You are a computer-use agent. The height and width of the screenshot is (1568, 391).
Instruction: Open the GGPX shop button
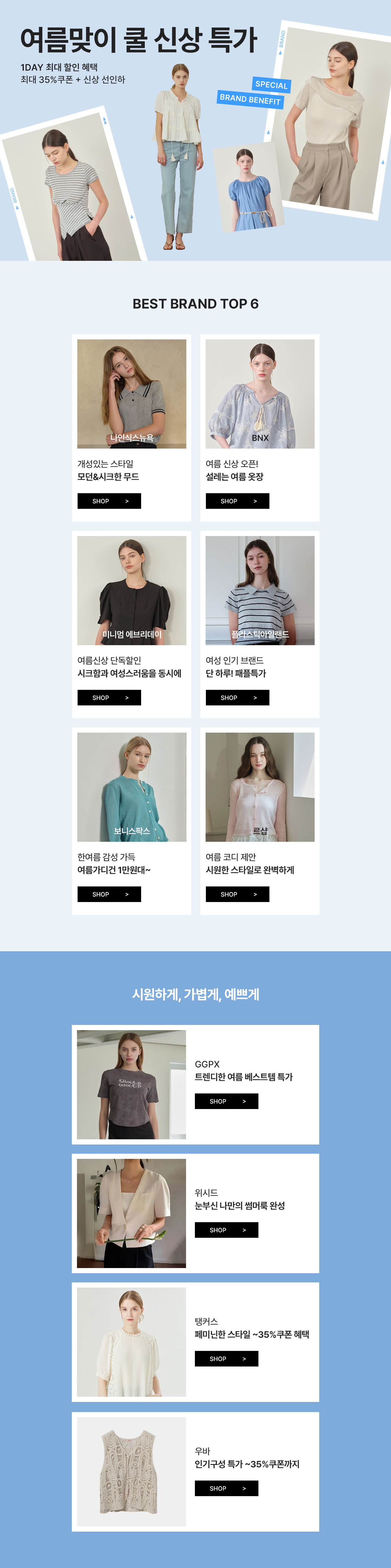tap(226, 1101)
